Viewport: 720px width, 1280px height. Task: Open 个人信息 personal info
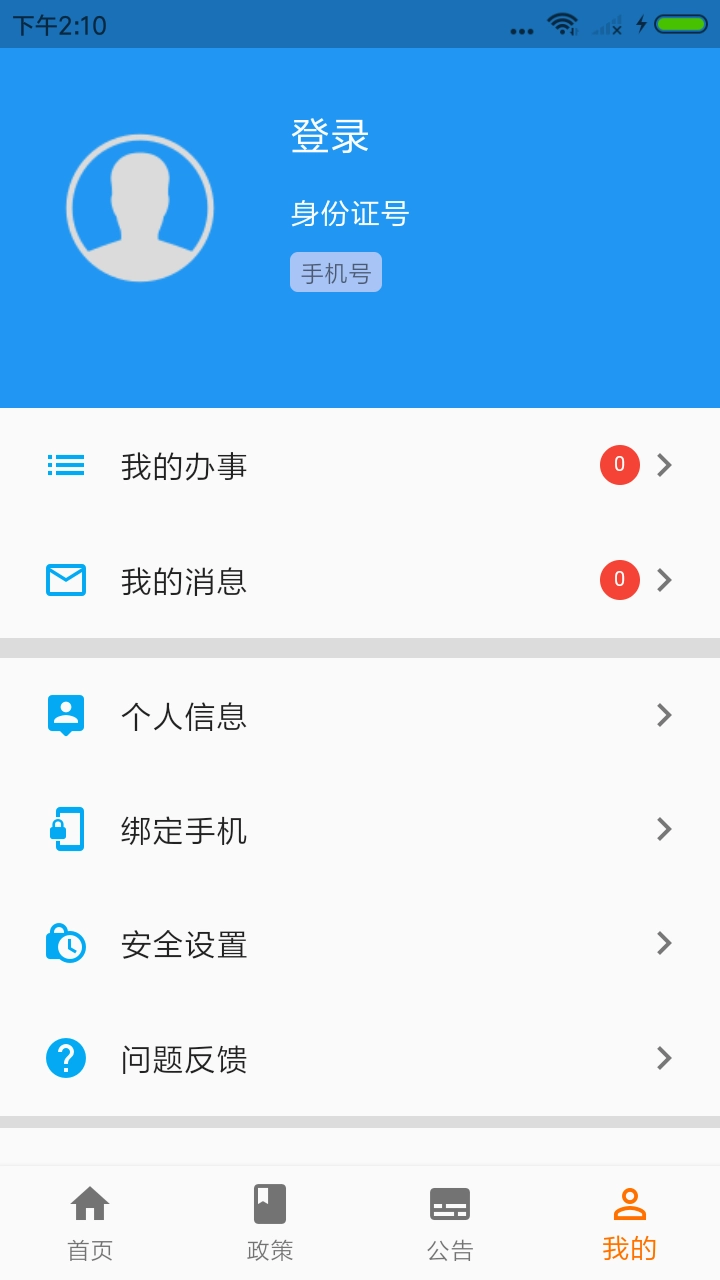click(360, 716)
